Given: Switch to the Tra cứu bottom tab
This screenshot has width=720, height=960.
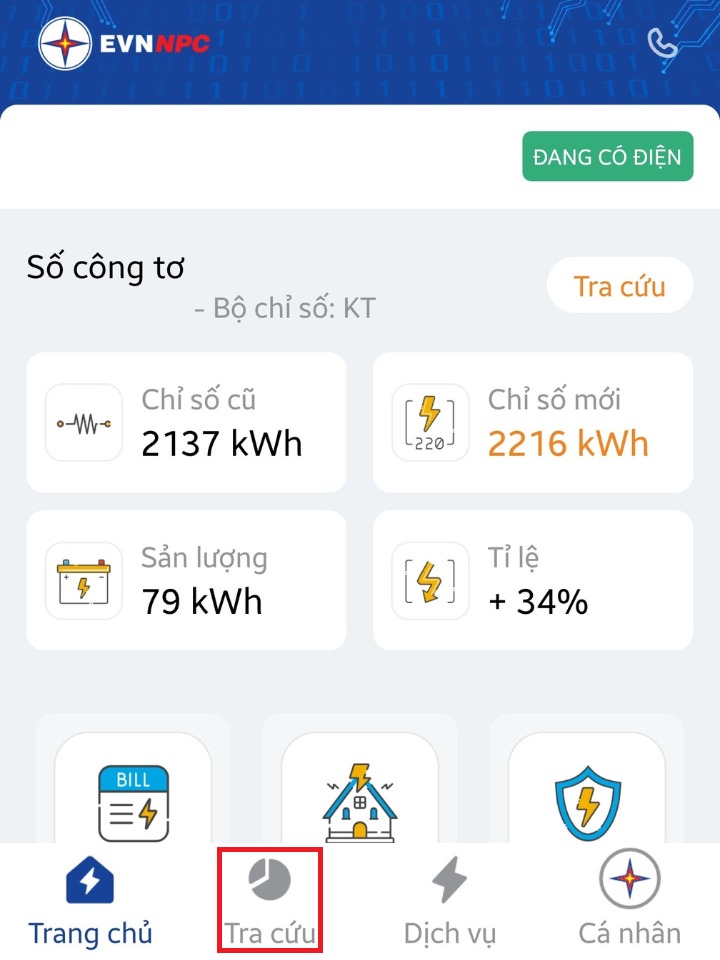Looking at the screenshot, I should click(270, 902).
